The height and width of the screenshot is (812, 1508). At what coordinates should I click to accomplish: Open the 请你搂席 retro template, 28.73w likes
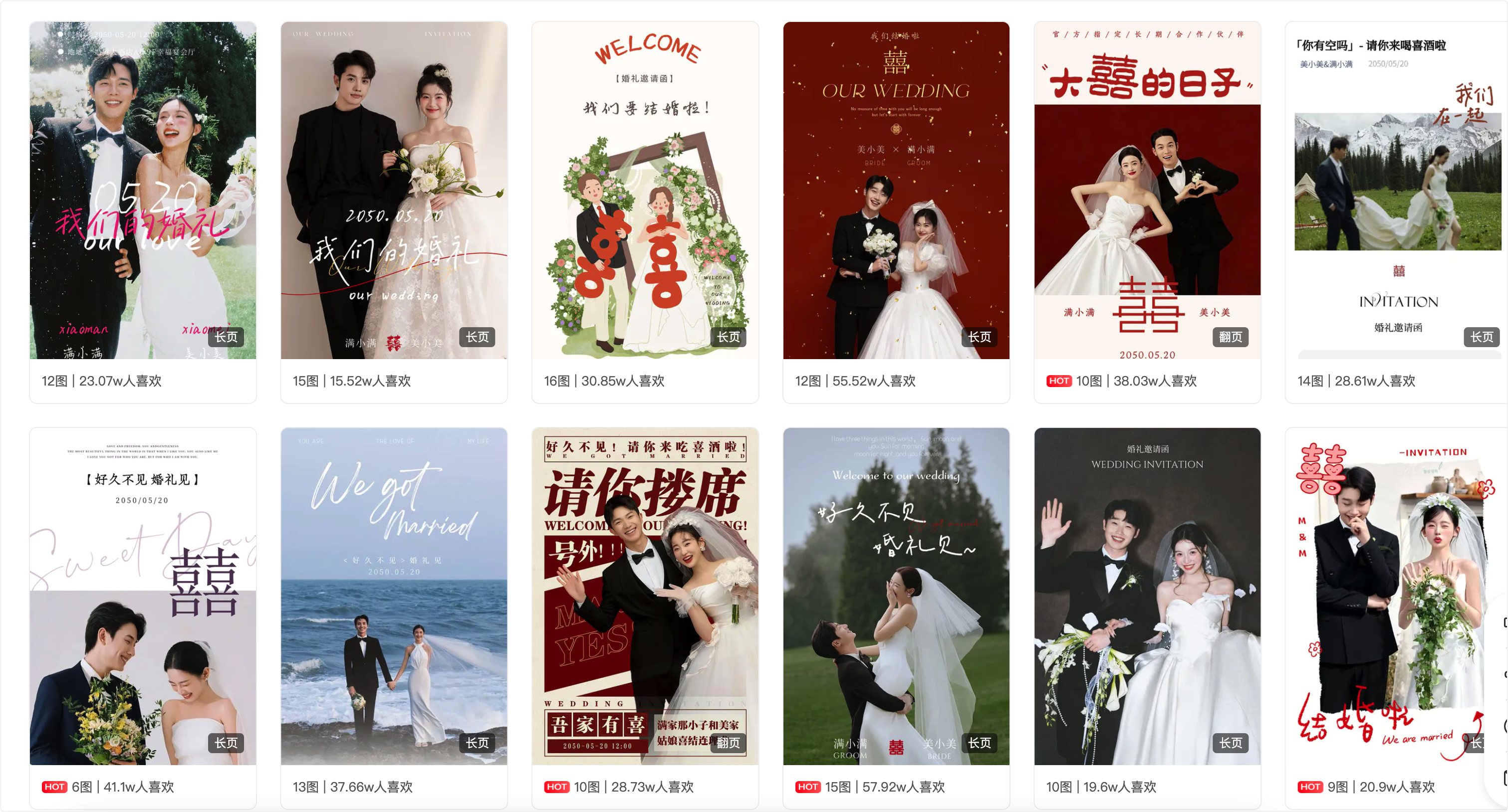[x=645, y=596]
